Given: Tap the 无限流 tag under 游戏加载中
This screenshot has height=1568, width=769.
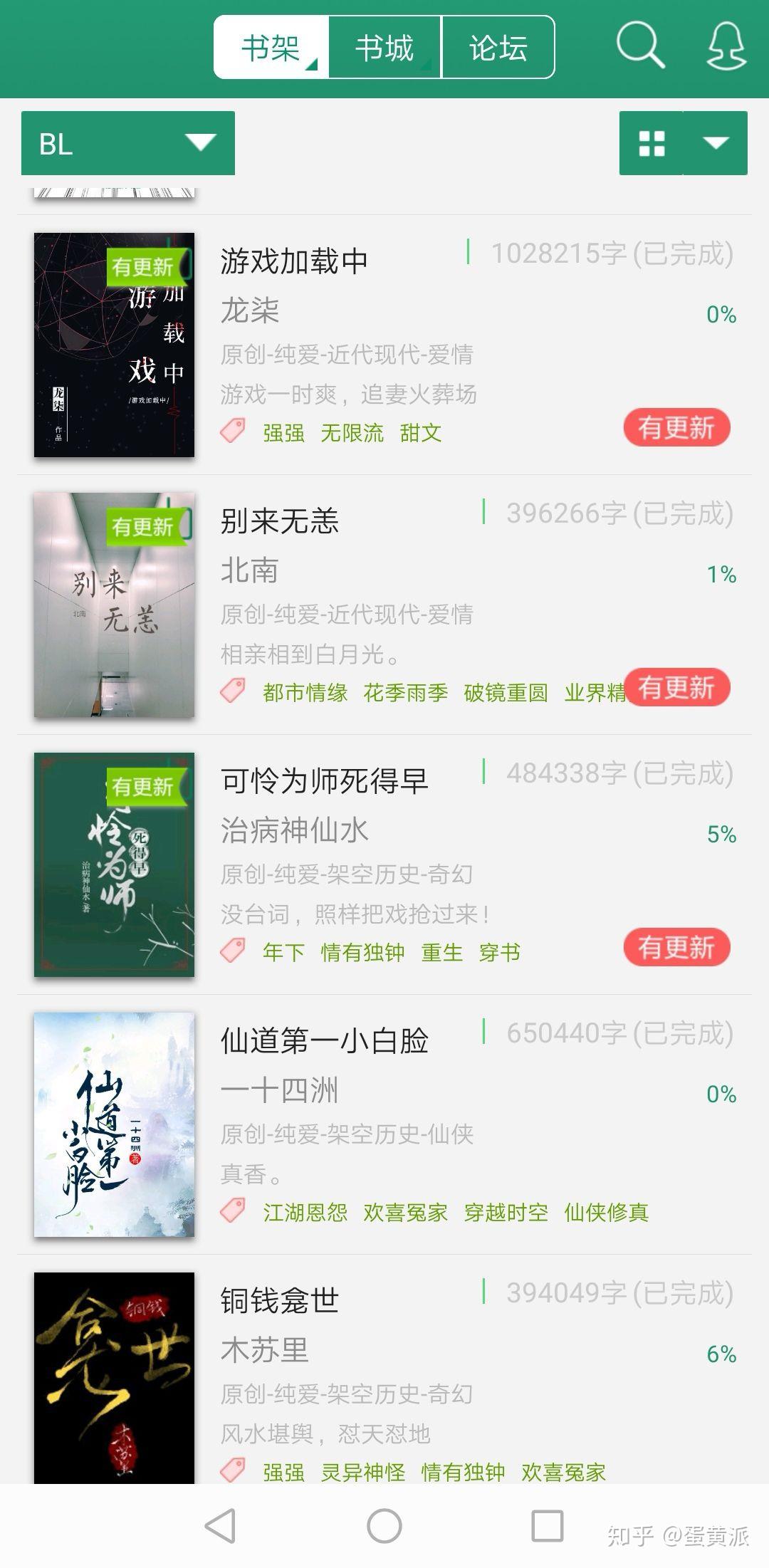Looking at the screenshot, I should pos(352,433).
